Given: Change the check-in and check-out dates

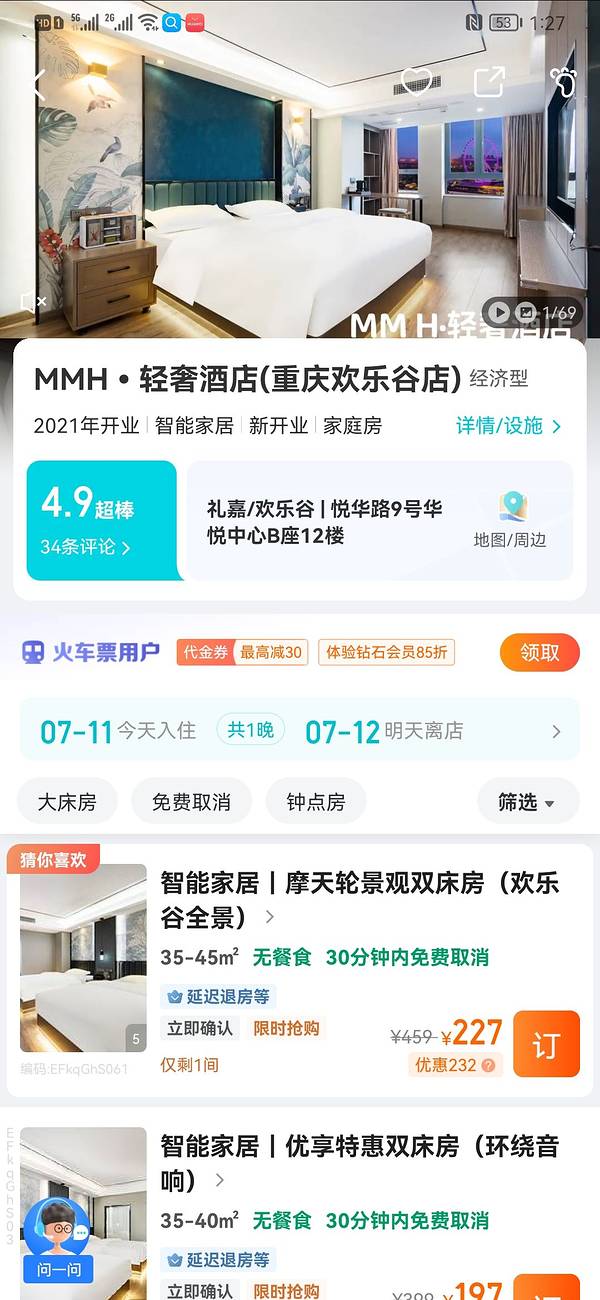Looking at the screenshot, I should 300,731.
